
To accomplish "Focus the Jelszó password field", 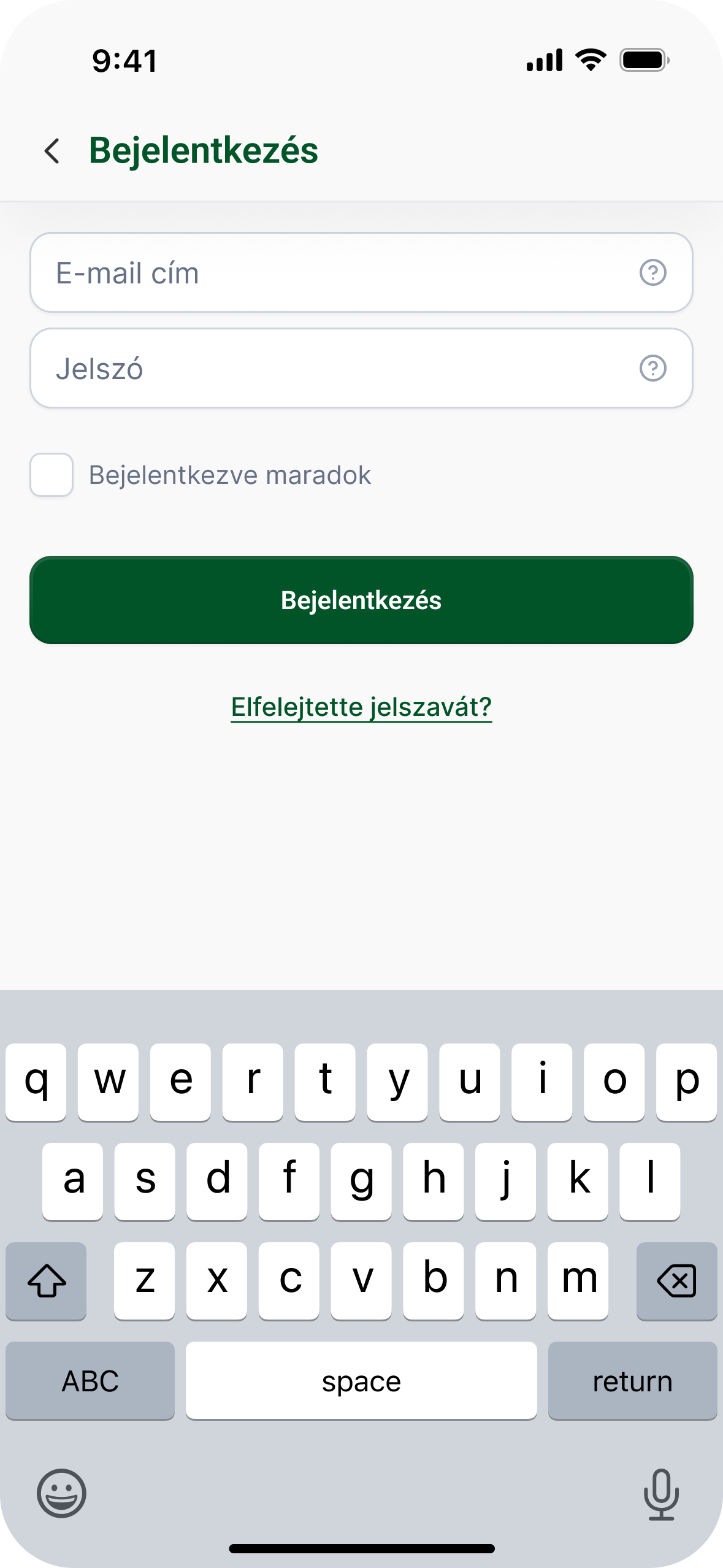I will 331,369.
